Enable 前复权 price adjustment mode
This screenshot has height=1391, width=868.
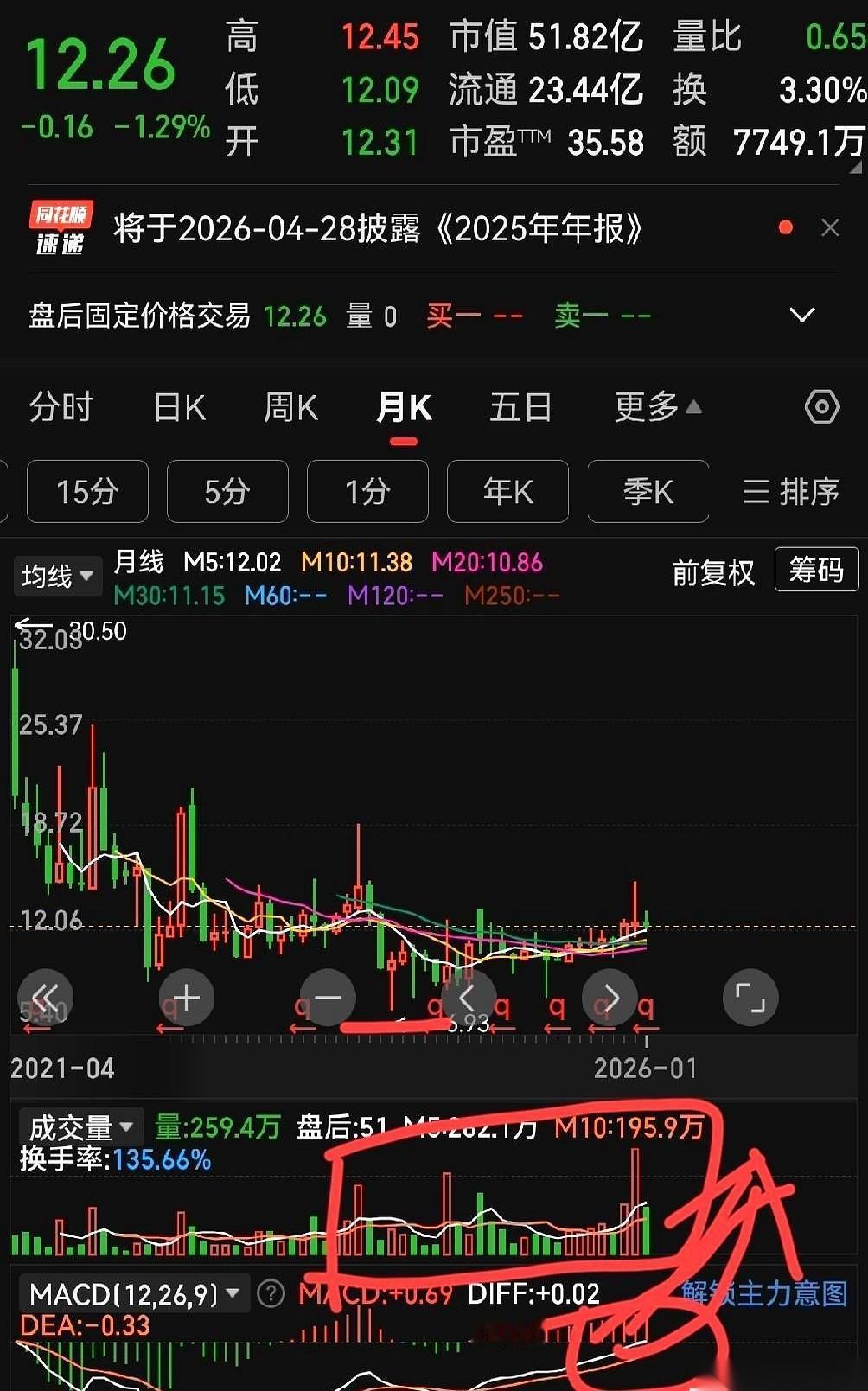click(712, 571)
